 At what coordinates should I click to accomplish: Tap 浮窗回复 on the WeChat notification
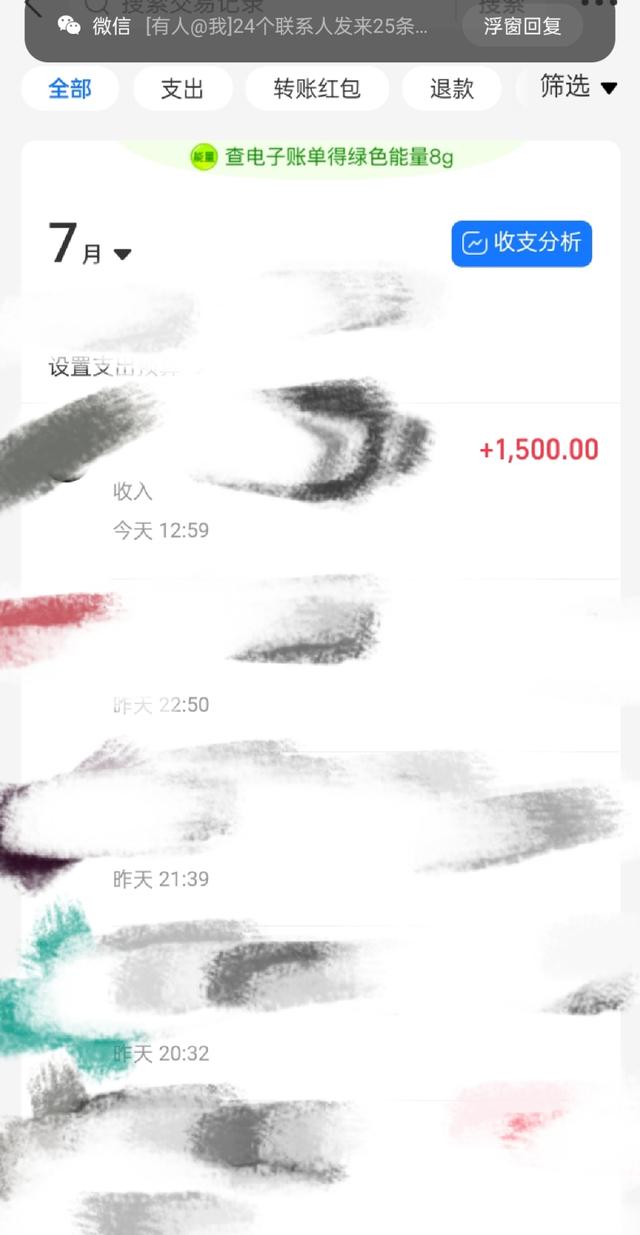click(x=522, y=26)
